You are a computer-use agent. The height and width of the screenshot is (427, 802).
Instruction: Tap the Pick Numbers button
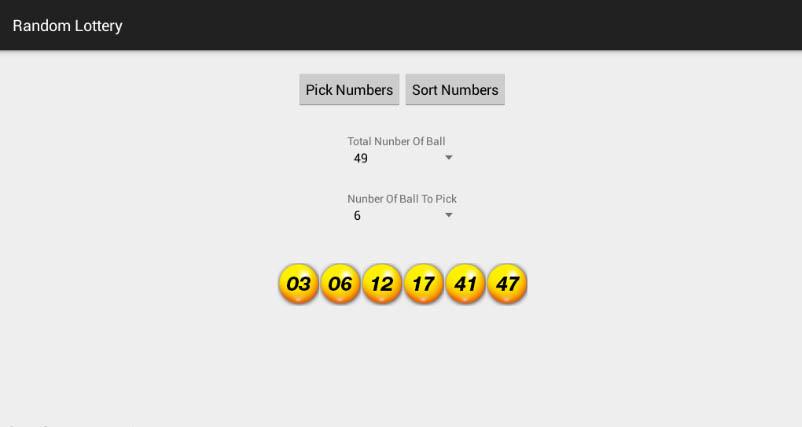tap(349, 90)
